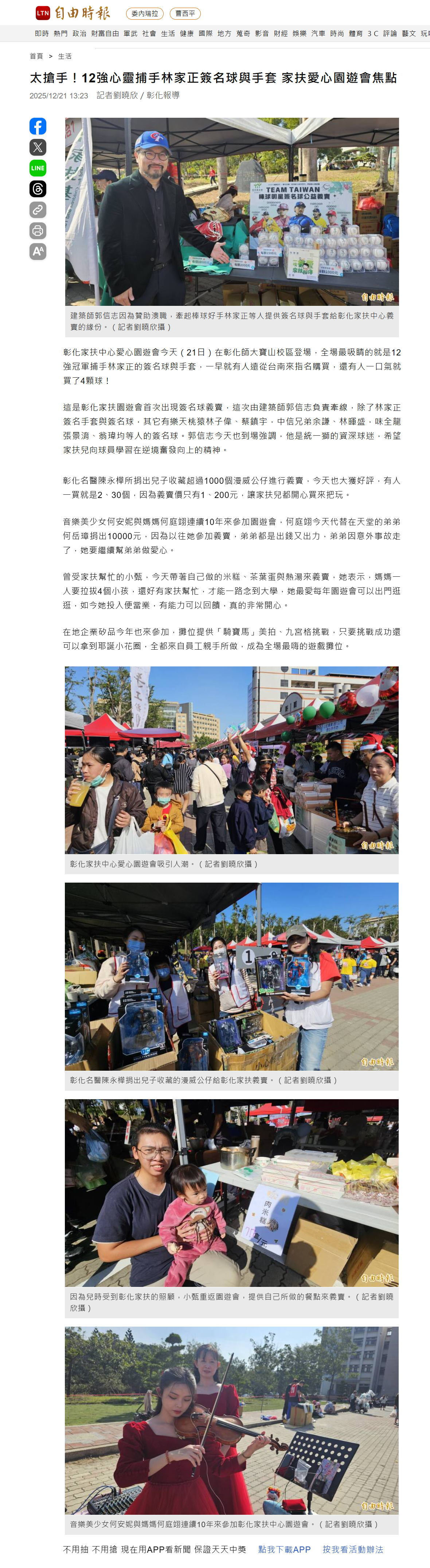430x1568 pixels.
Task: Share article on X
Action: (38, 147)
